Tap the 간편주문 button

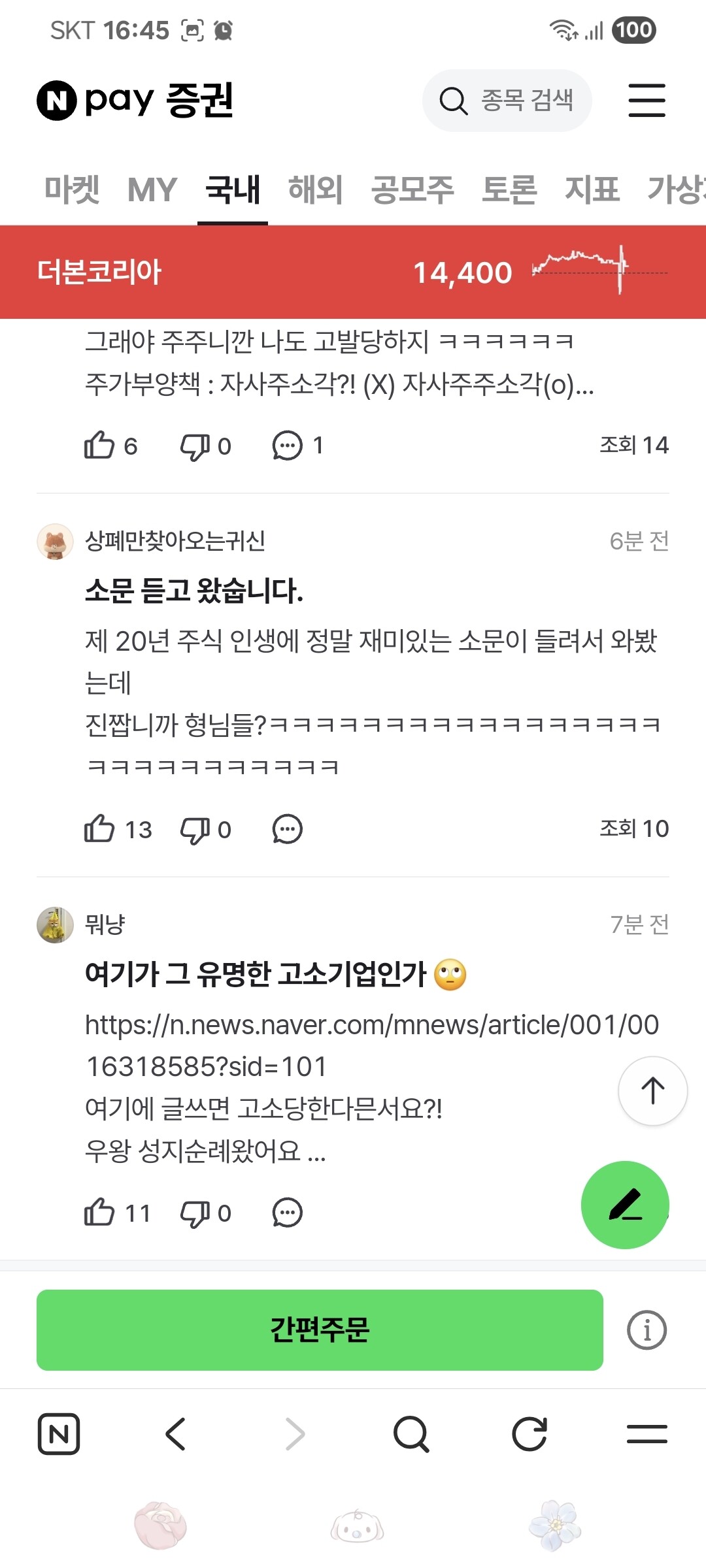(320, 1330)
